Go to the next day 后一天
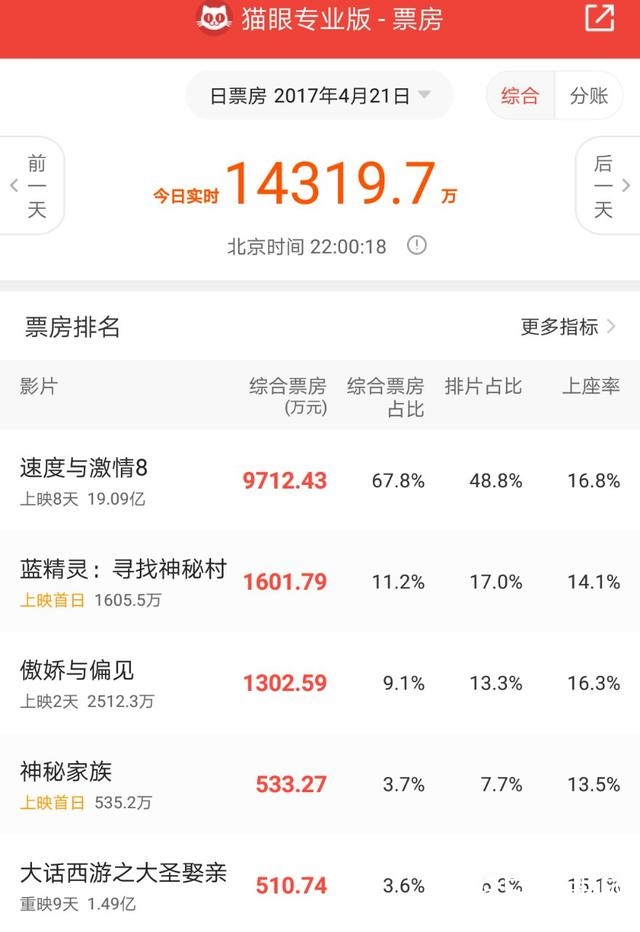This screenshot has height=932, width=640. (x=607, y=186)
